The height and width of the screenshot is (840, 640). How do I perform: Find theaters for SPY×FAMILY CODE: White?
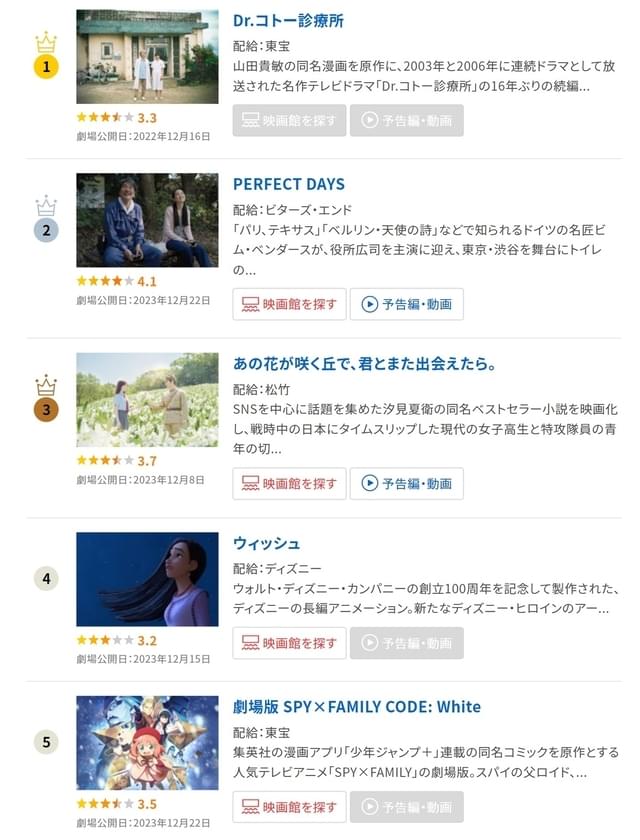(289, 807)
